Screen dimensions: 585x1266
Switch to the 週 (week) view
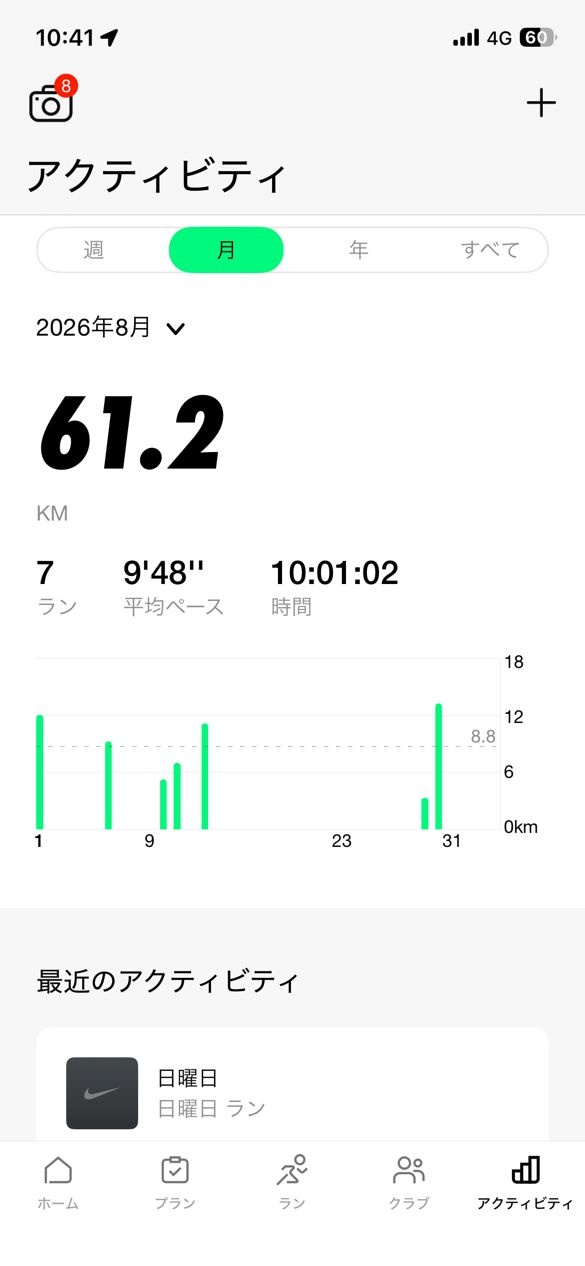pos(94,250)
